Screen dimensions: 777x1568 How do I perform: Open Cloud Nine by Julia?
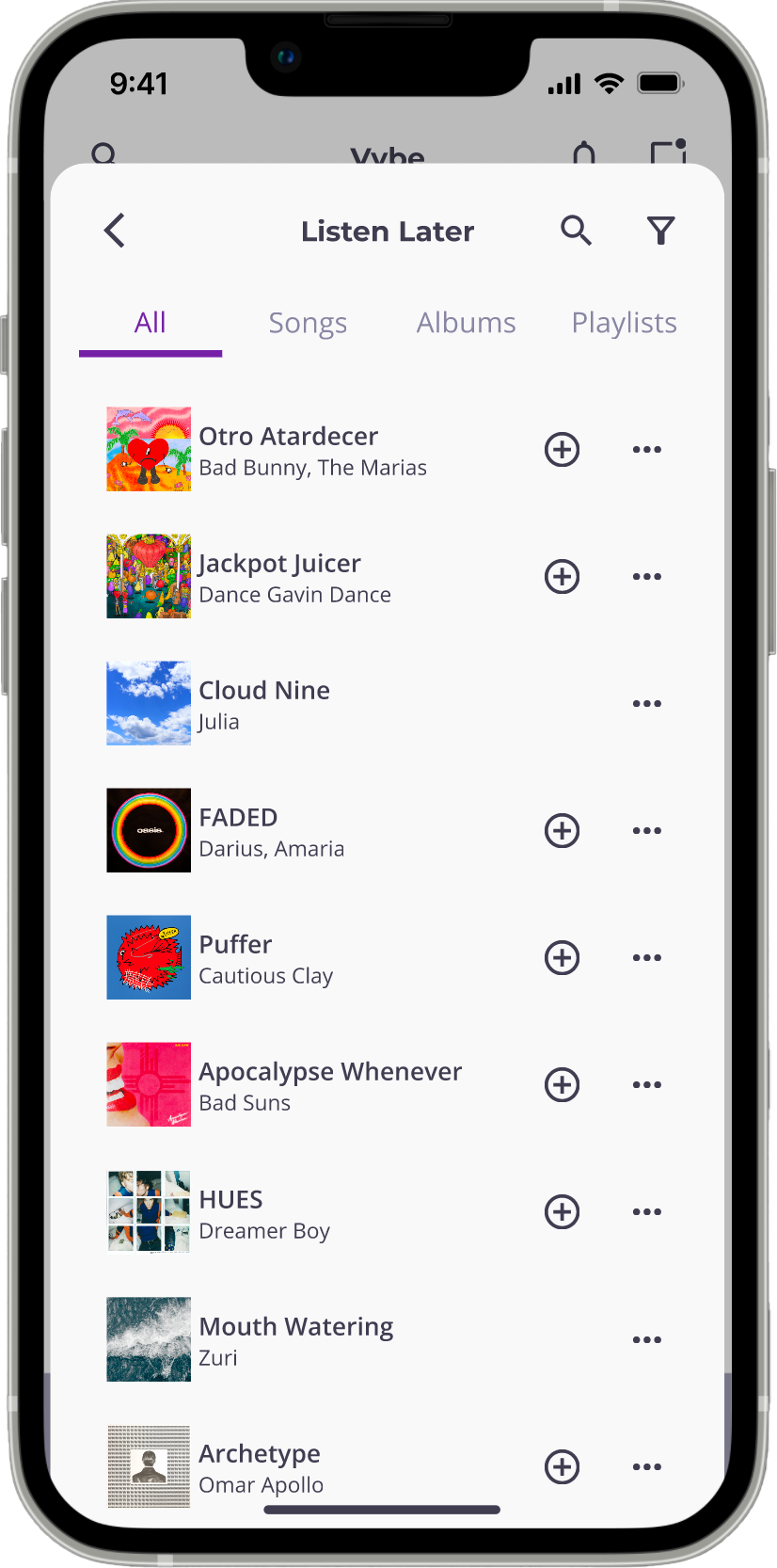[388, 703]
